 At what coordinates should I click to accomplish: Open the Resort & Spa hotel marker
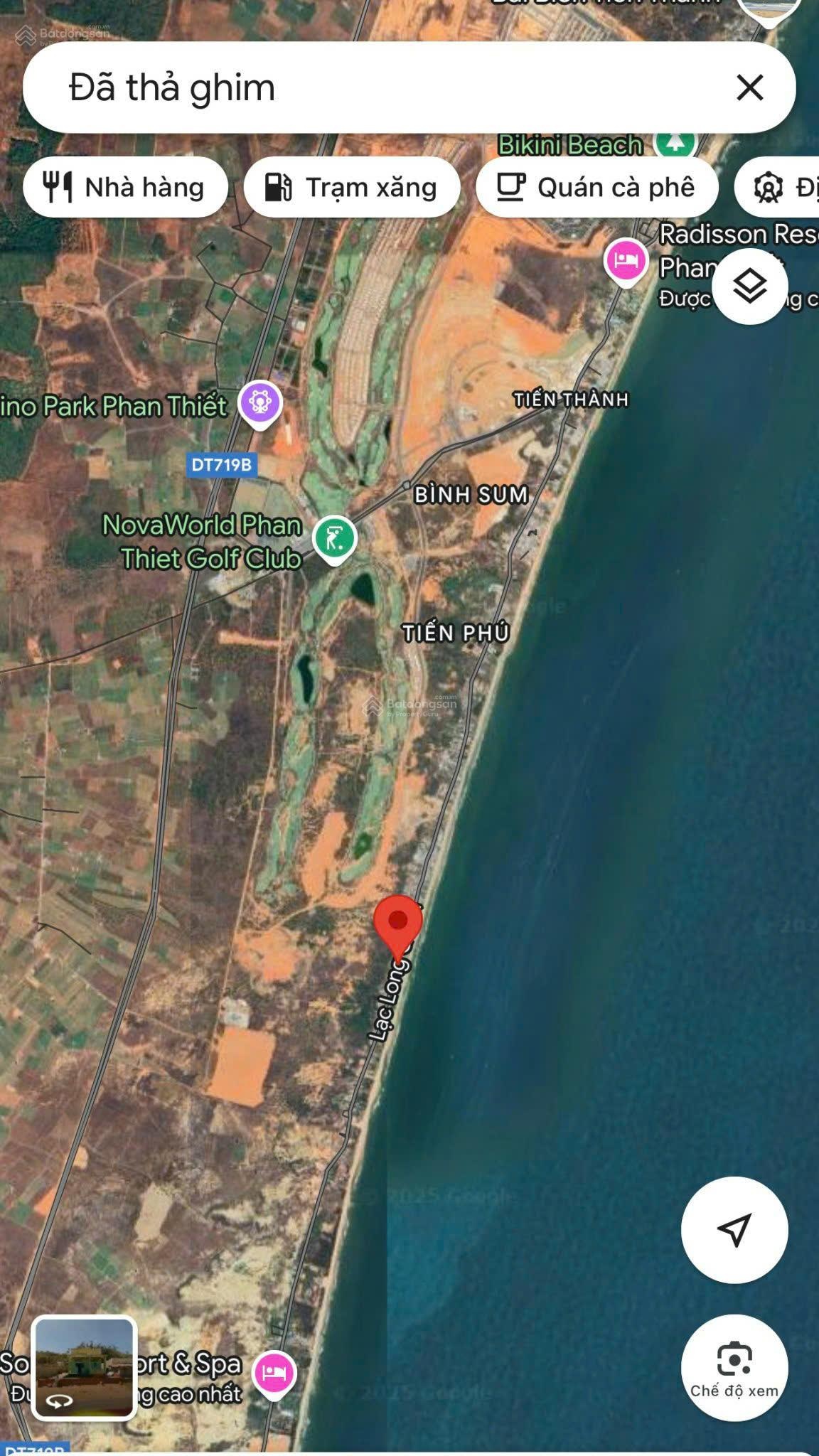[274, 1372]
